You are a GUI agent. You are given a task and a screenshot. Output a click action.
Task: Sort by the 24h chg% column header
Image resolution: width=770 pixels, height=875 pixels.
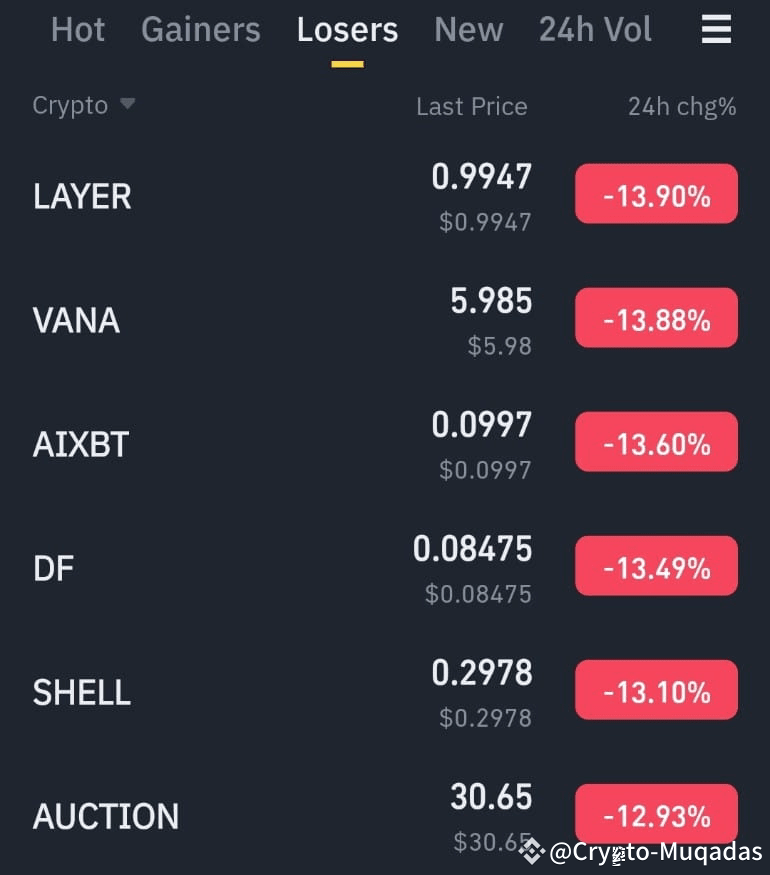682,106
